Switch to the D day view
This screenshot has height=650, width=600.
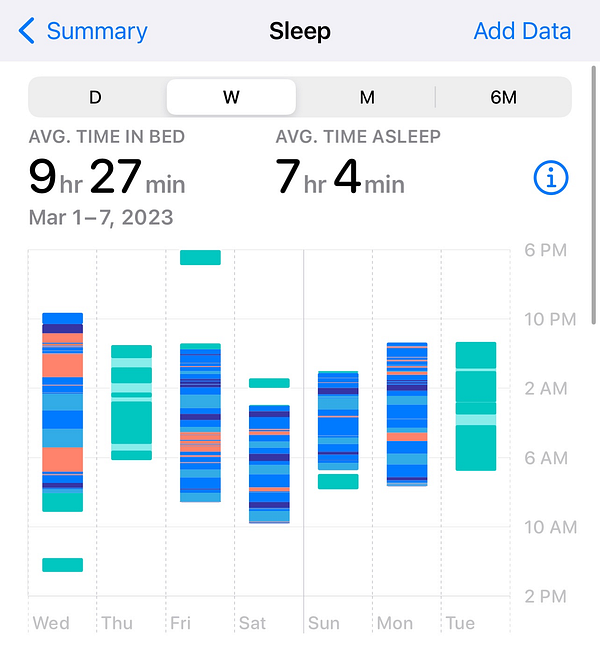(x=96, y=97)
